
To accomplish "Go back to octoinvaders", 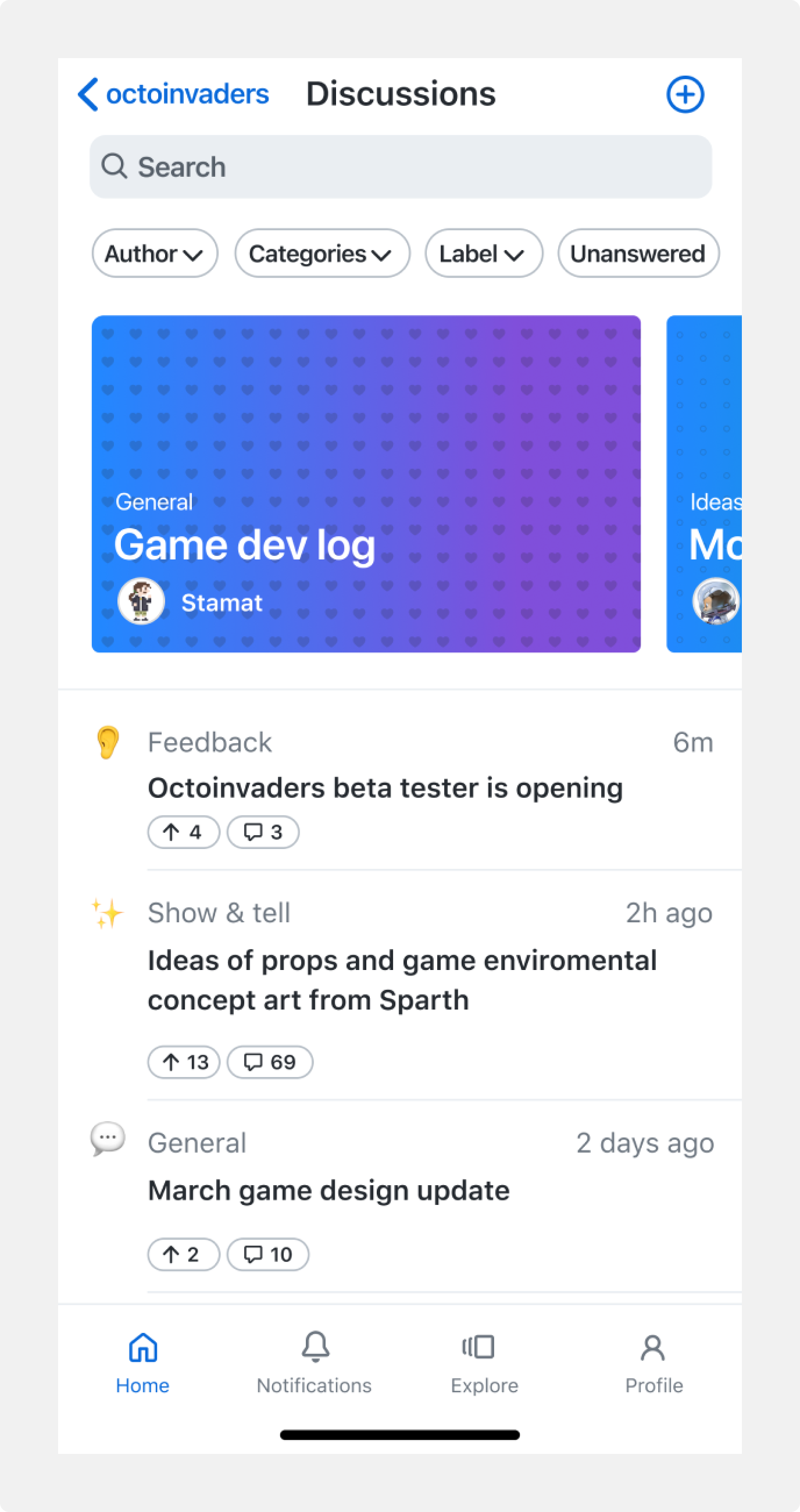I will tap(173, 94).
